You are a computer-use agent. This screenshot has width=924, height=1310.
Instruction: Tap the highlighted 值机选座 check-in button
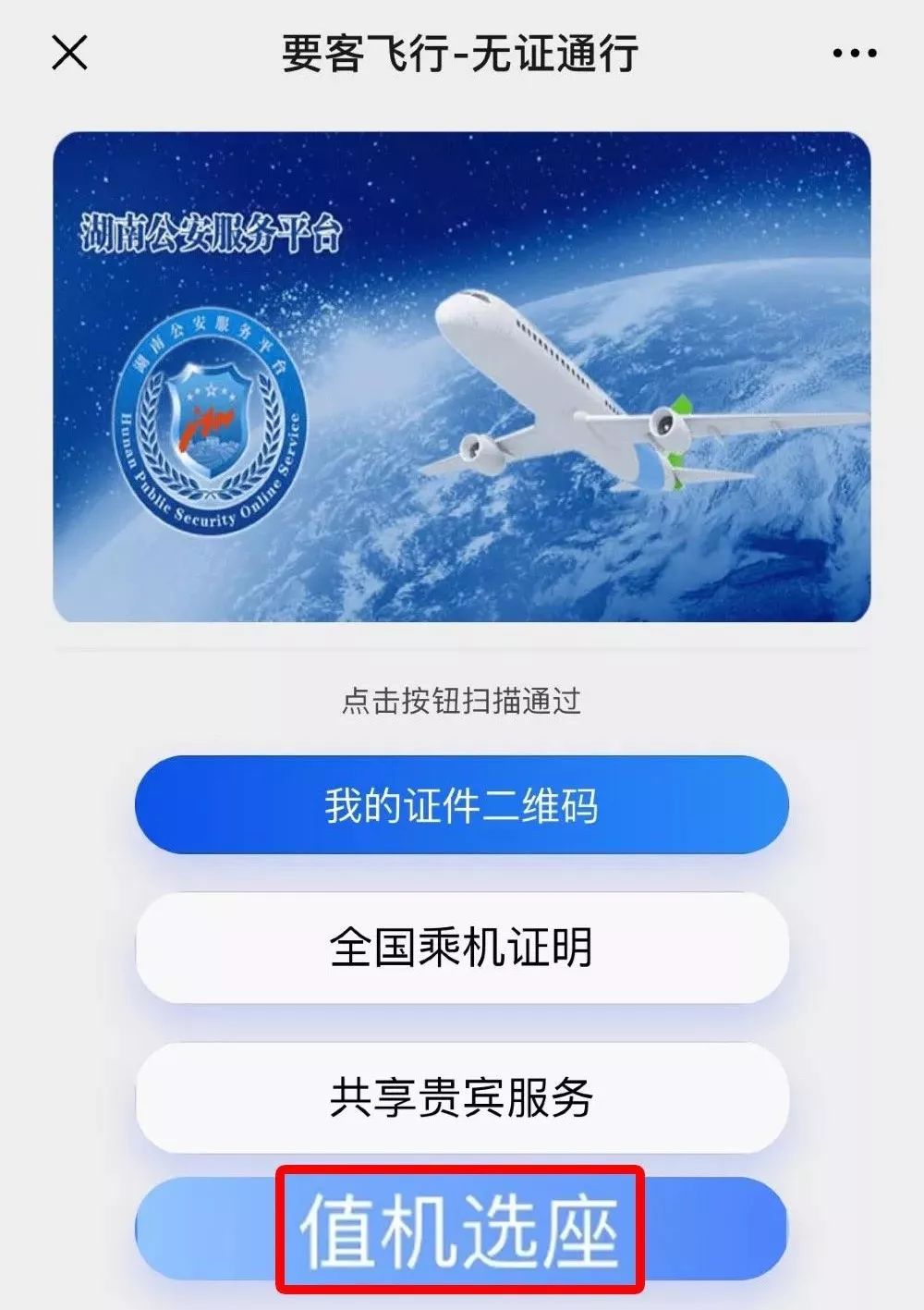pyautogui.click(x=462, y=1230)
